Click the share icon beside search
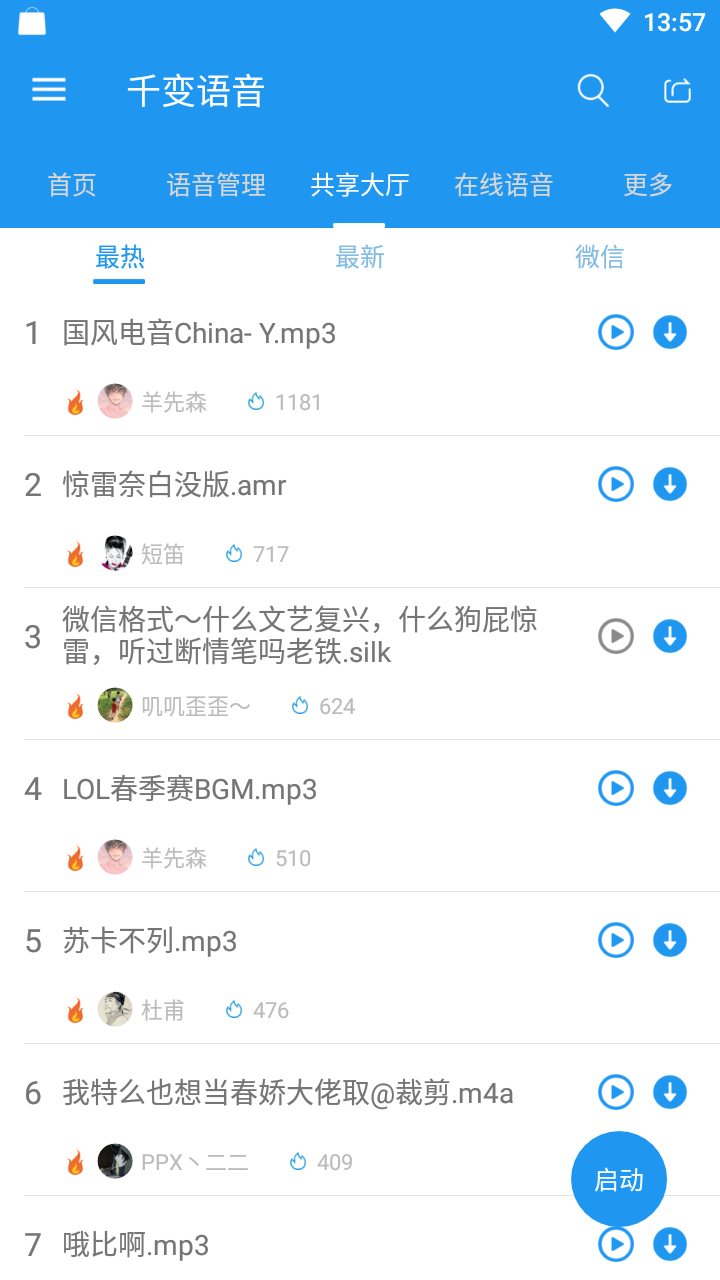Screen dimensions: 720x1280 point(676,90)
